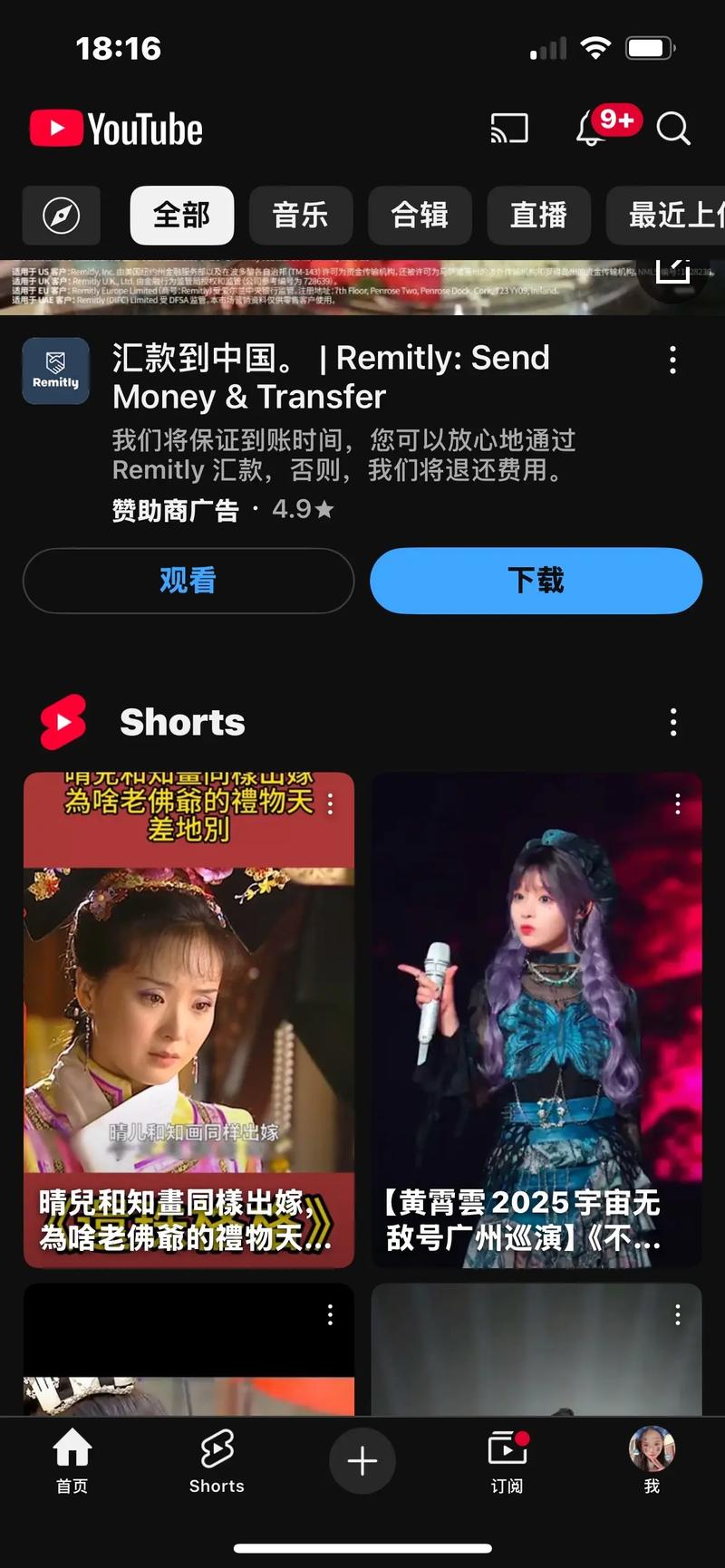Switch to the Shorts tab in bottom bar

pyautogui.click(x=217, y=1459)
